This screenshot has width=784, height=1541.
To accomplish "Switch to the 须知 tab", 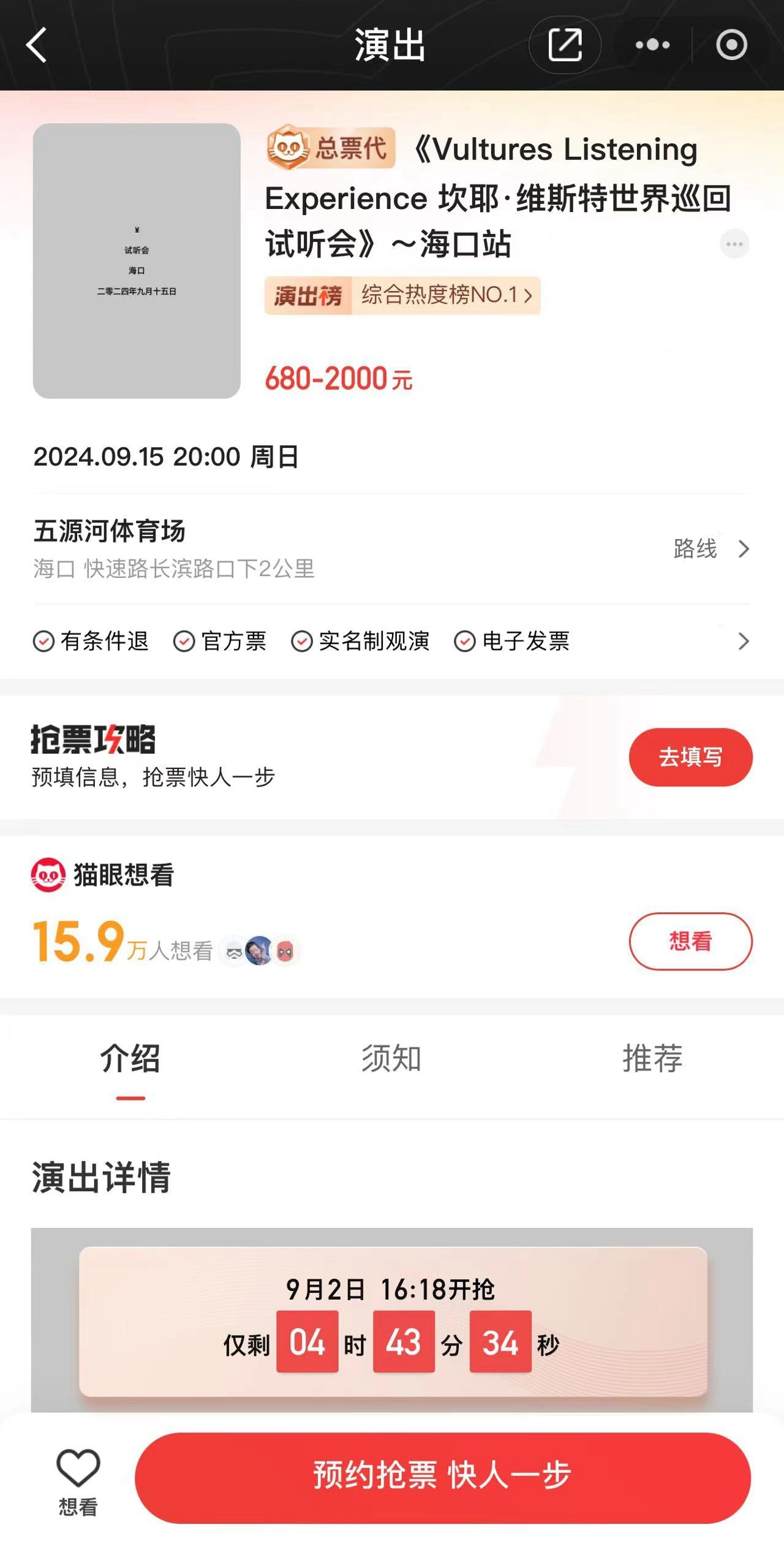I will 391,1059.
